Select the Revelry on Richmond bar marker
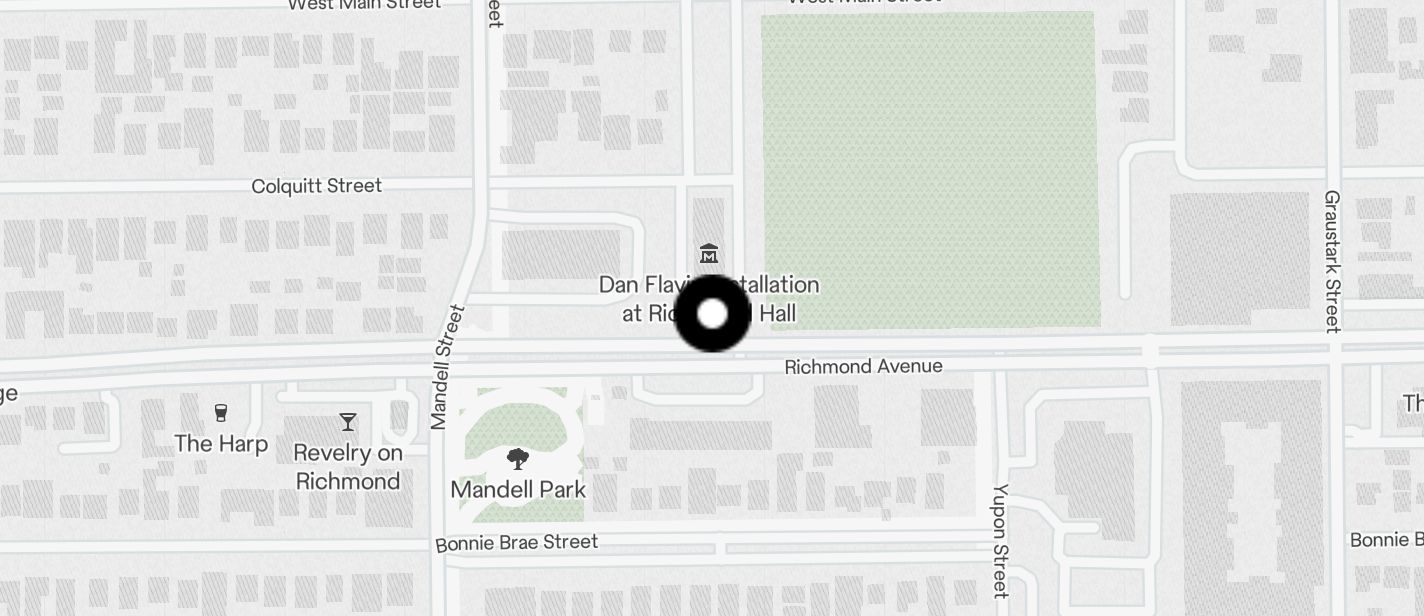The width and height of the screenshot is (1424, 616). pyautogui.click(x=347, y=422)
